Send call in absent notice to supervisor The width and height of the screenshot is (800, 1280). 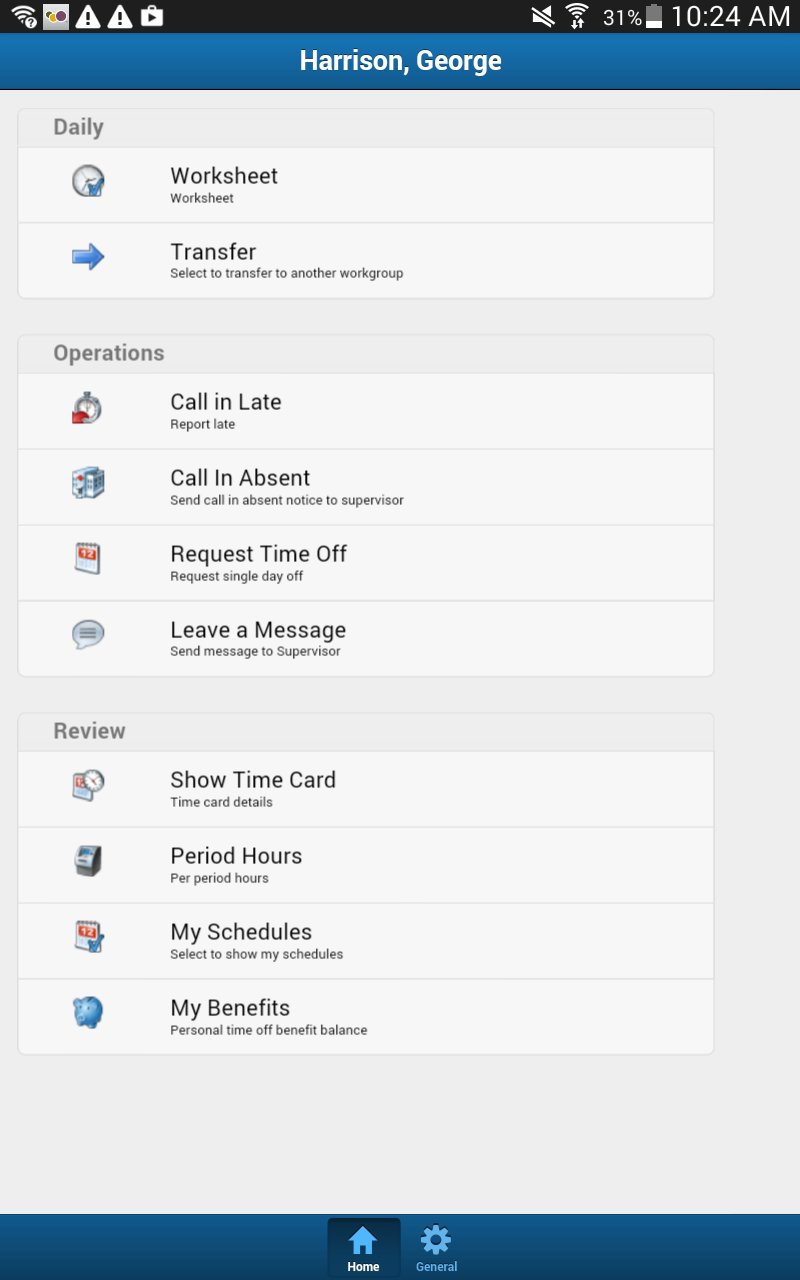[x=365, y=485]
